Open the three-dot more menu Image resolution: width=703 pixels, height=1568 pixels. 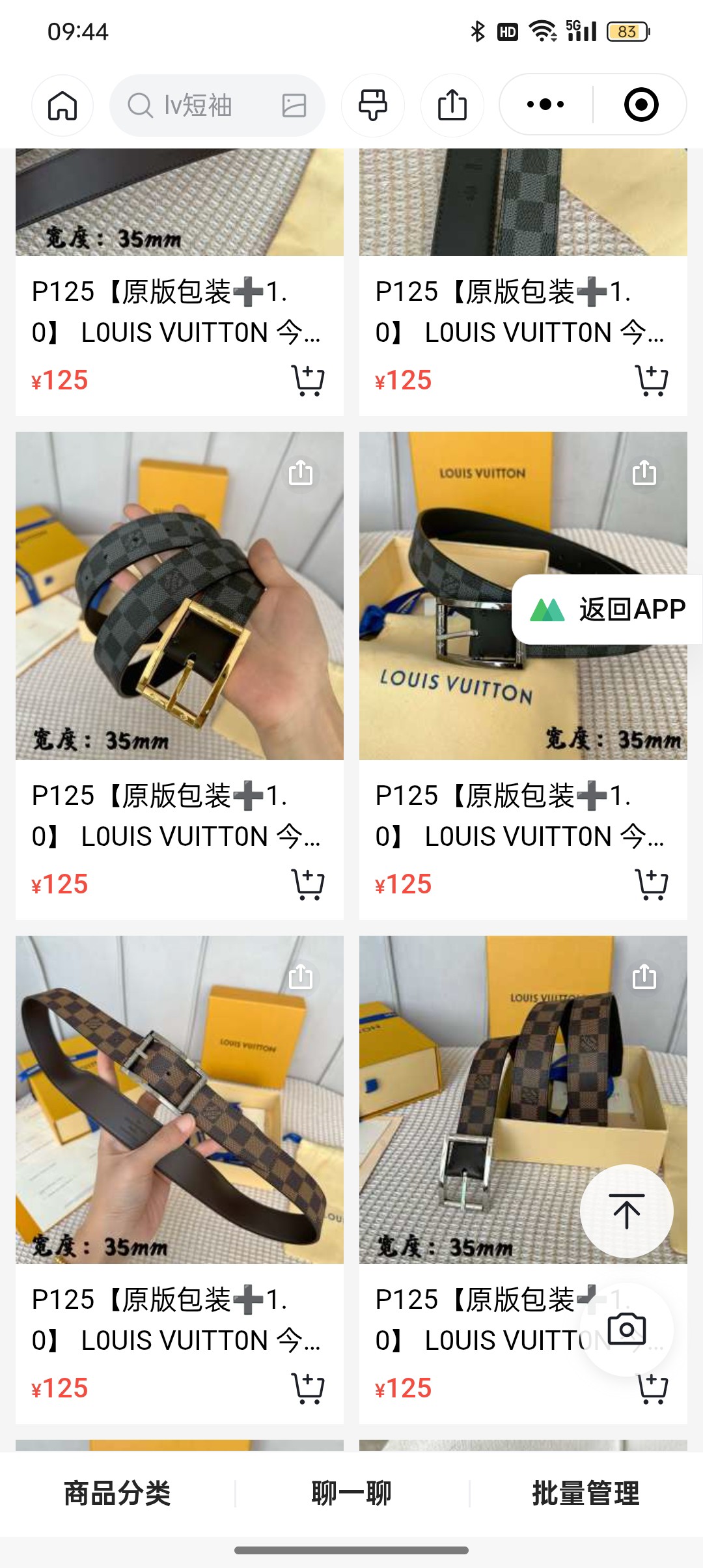pos(545,105)
